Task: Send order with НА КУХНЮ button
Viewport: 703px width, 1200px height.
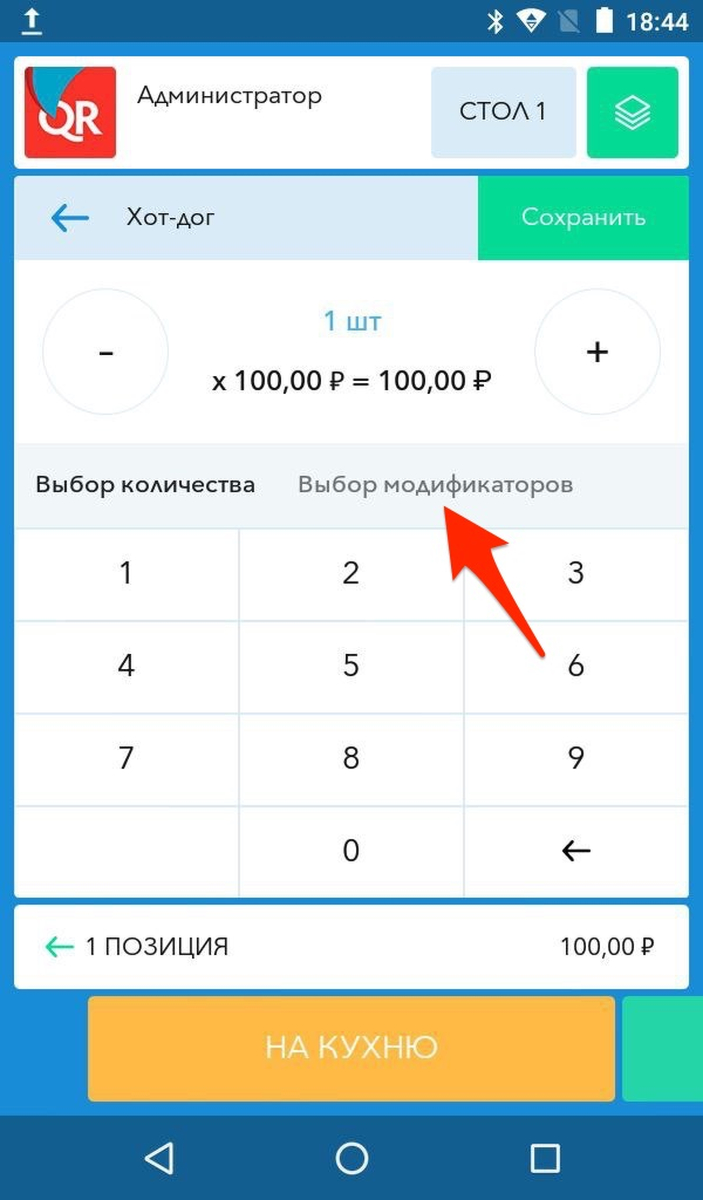Action: pos(351,1048)
